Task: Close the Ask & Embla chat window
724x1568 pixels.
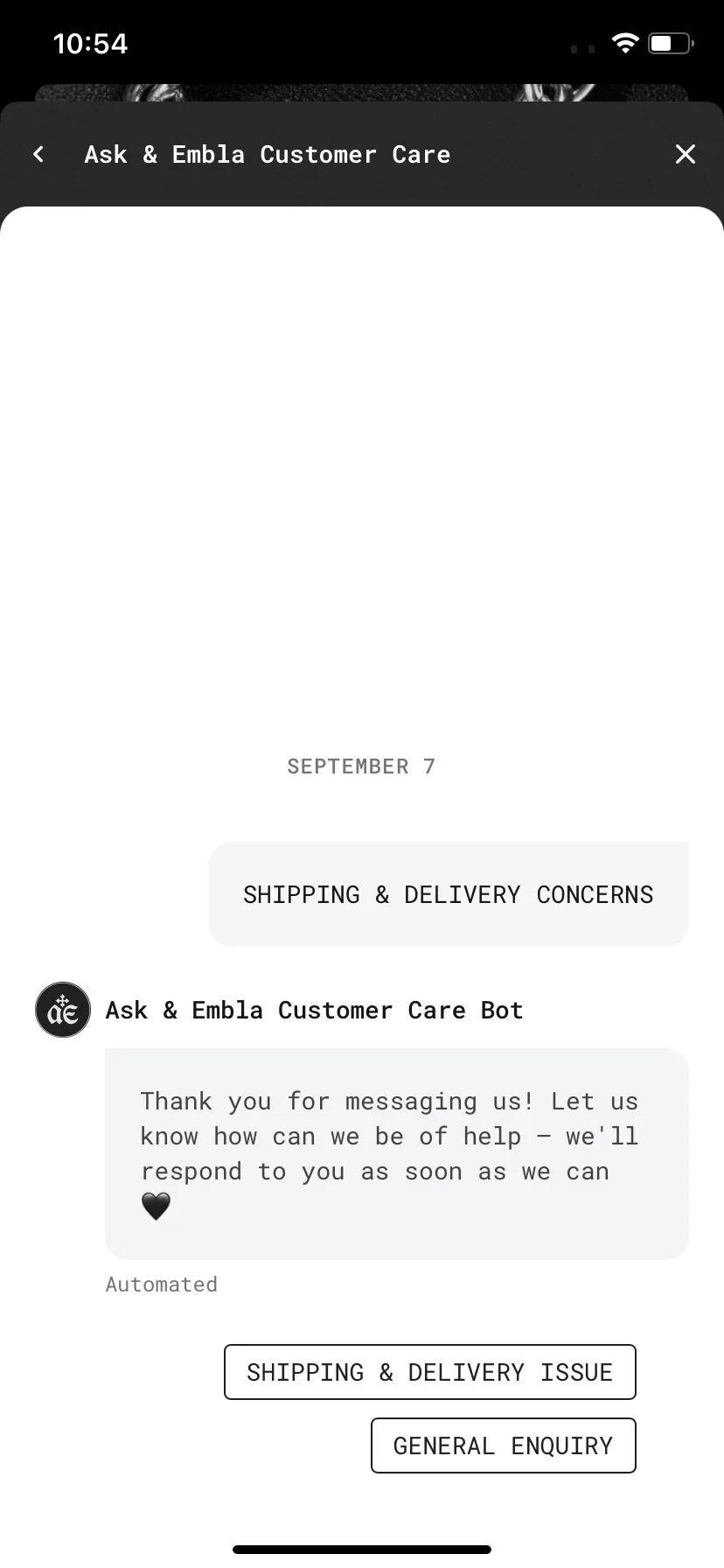Action: tap(685, 155)
